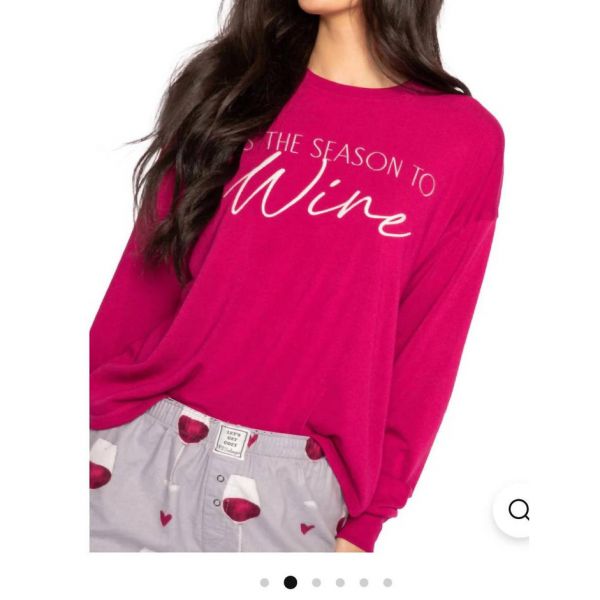Screen dimensions: 600x600
Task: Tap the magnifier icon to zoom the photo
Action: 518,510
